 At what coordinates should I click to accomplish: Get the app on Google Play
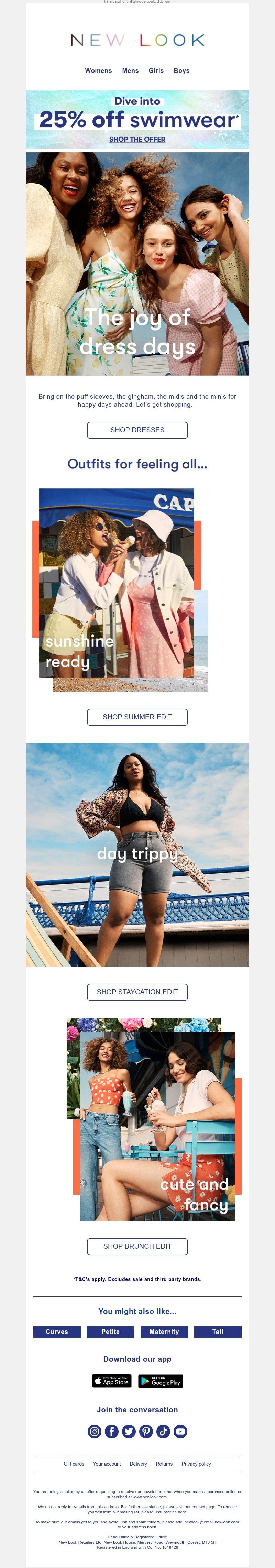coord(160,1381)
